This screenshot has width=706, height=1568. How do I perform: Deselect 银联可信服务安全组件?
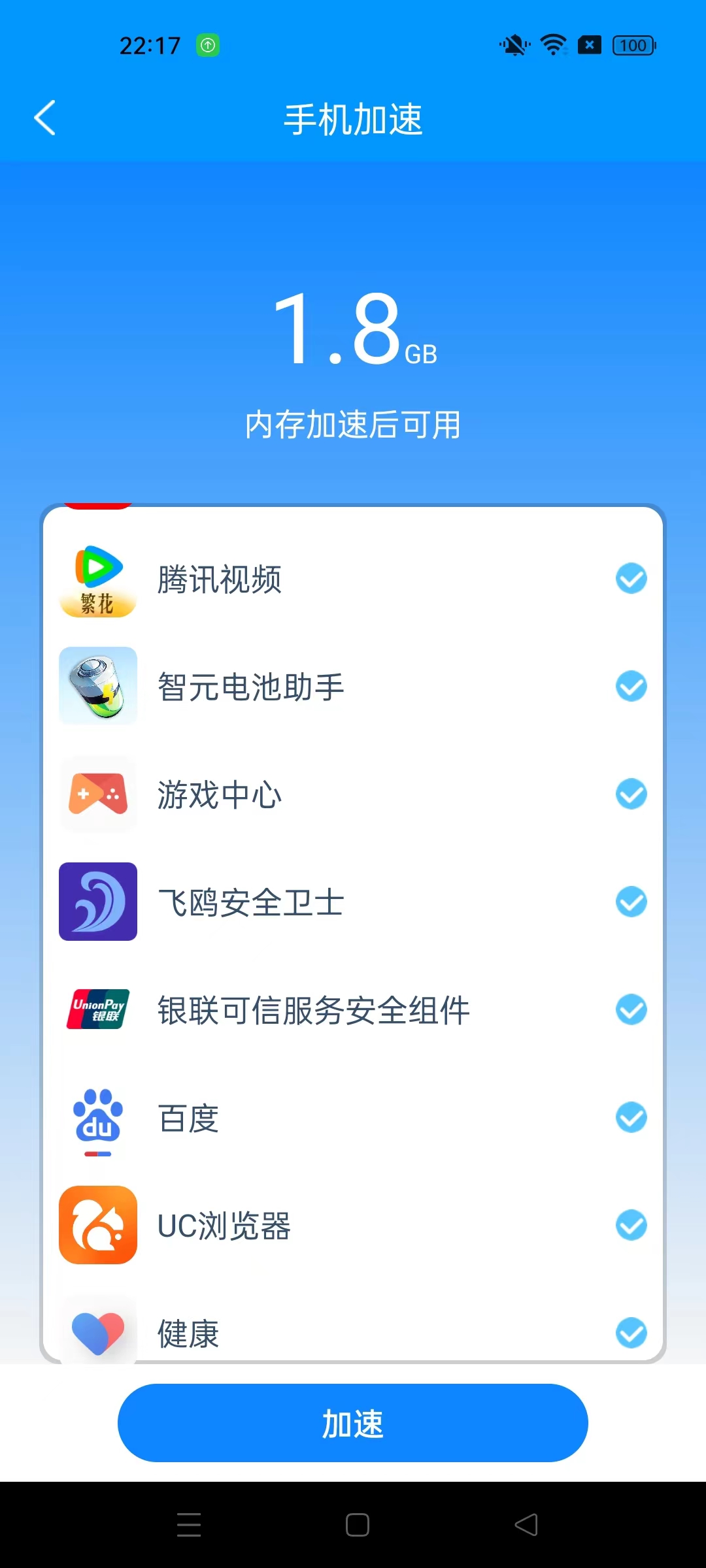[x=630, y=1009]
